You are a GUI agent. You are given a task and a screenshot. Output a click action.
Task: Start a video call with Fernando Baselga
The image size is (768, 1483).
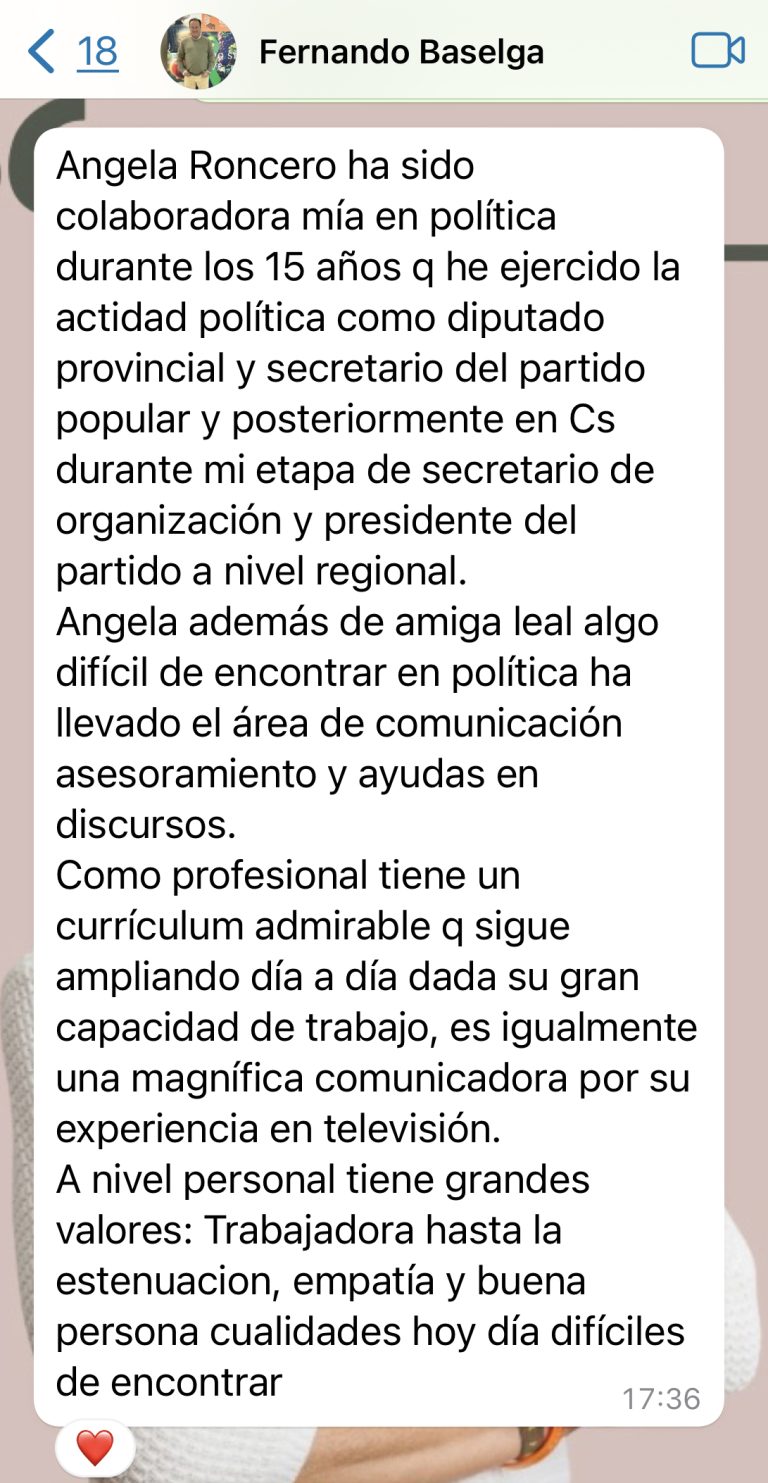(x=717, y=51)
